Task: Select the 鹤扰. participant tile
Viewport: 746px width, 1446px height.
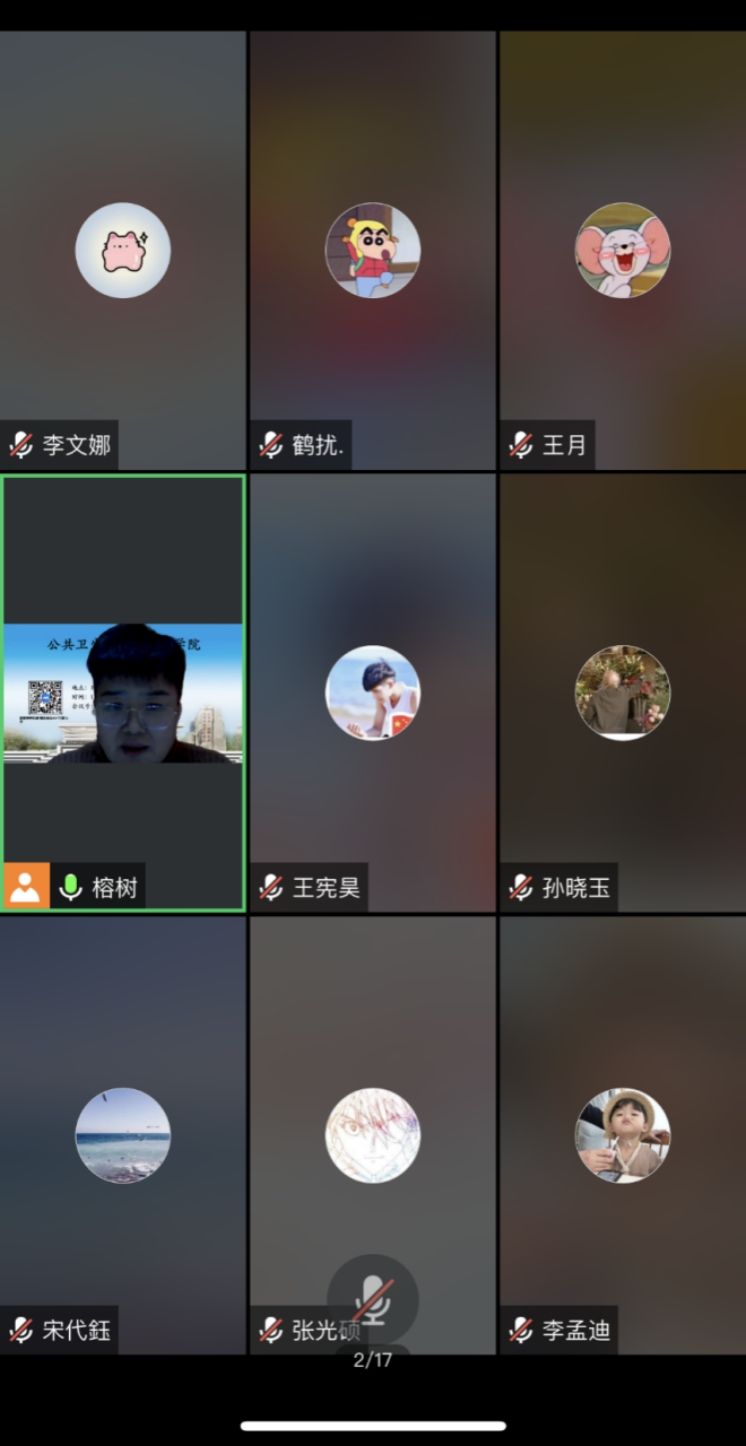Action: pyautogui.click(x=372, y=250)
